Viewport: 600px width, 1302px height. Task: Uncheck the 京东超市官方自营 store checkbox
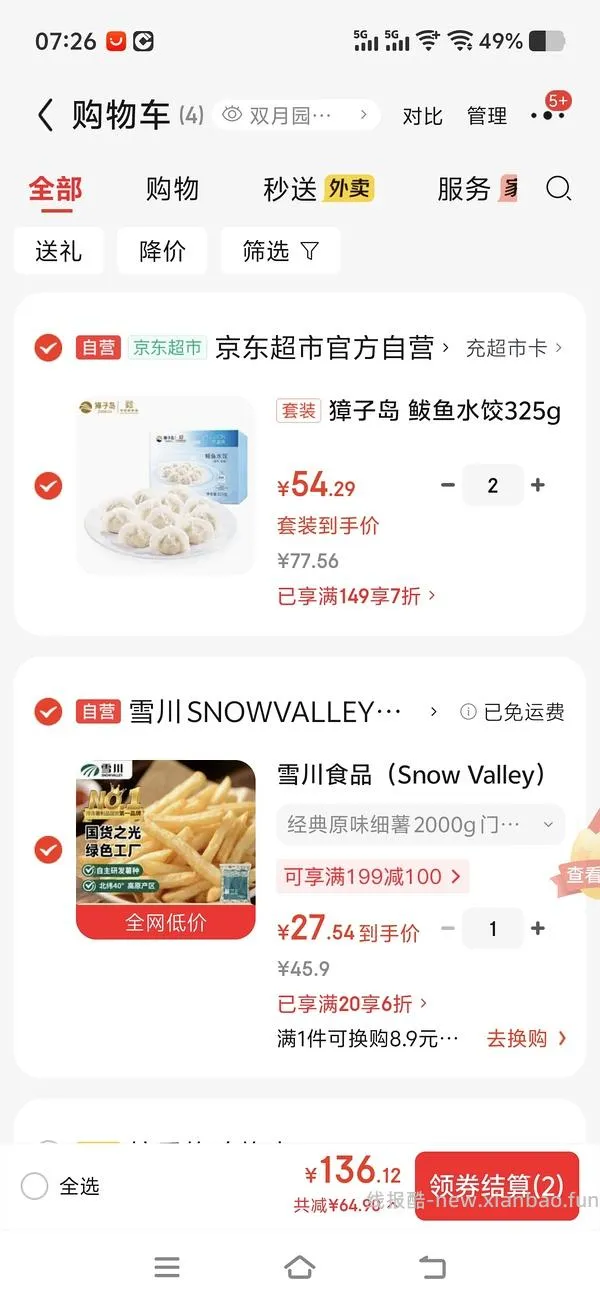(x=48, y=348)
